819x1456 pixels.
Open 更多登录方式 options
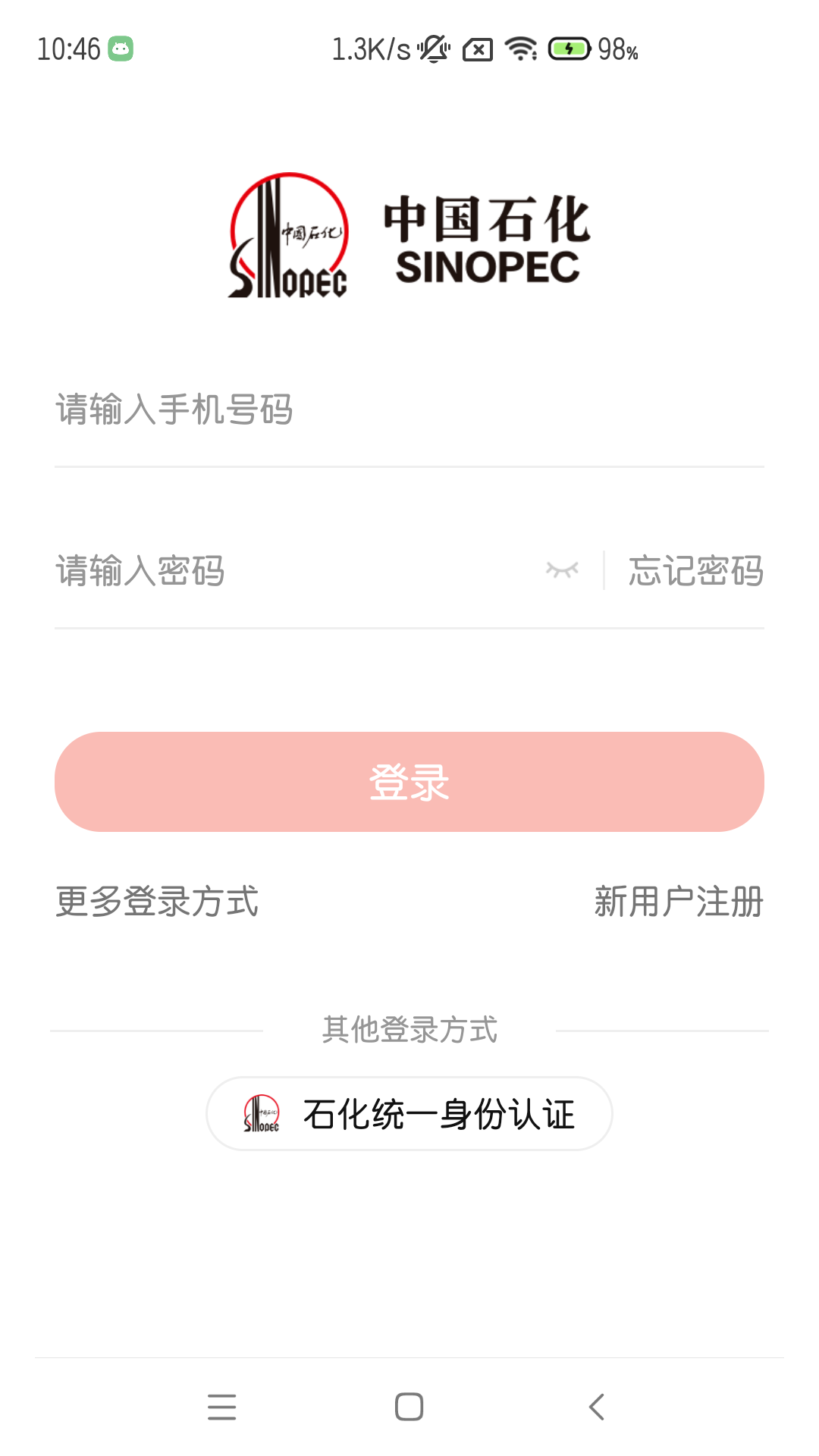coord(155,902)
